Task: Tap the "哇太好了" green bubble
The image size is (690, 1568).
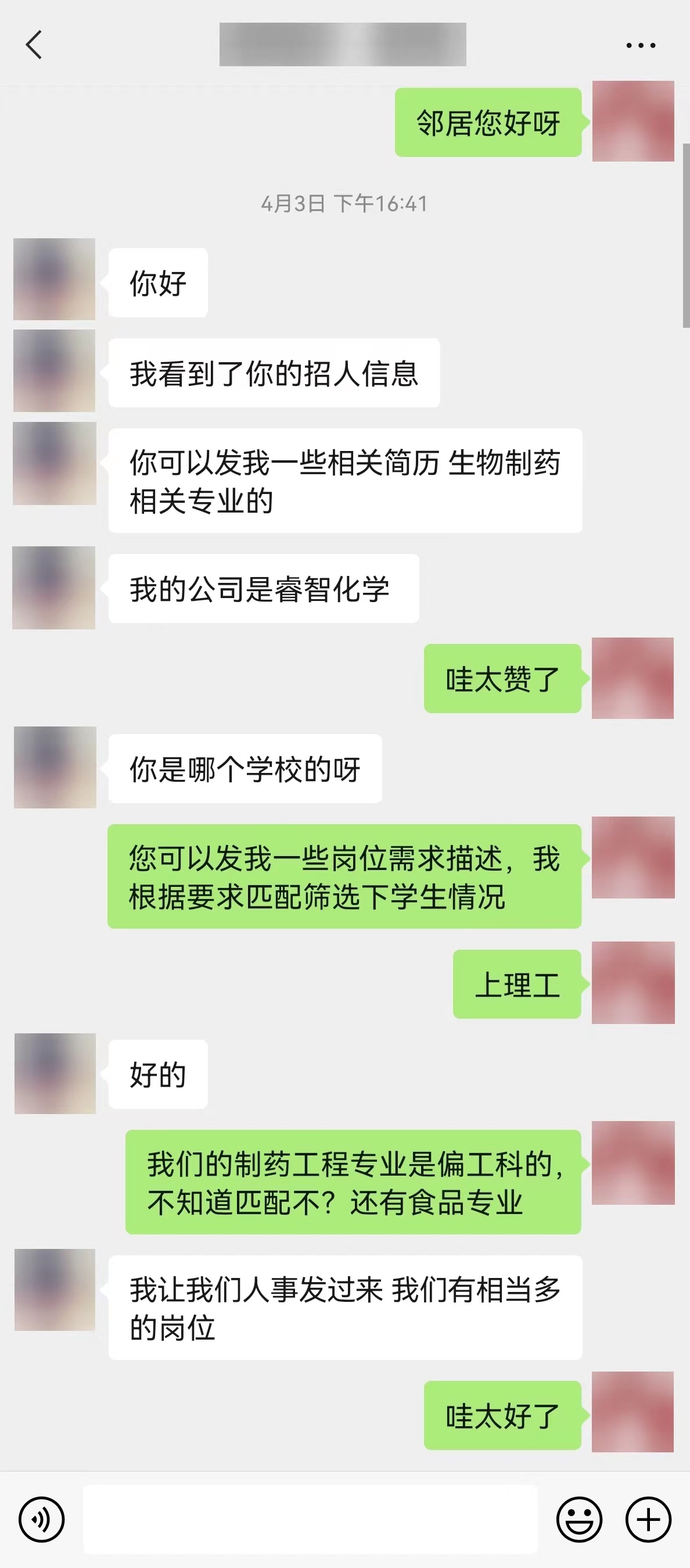Action: pos(501,1417)
